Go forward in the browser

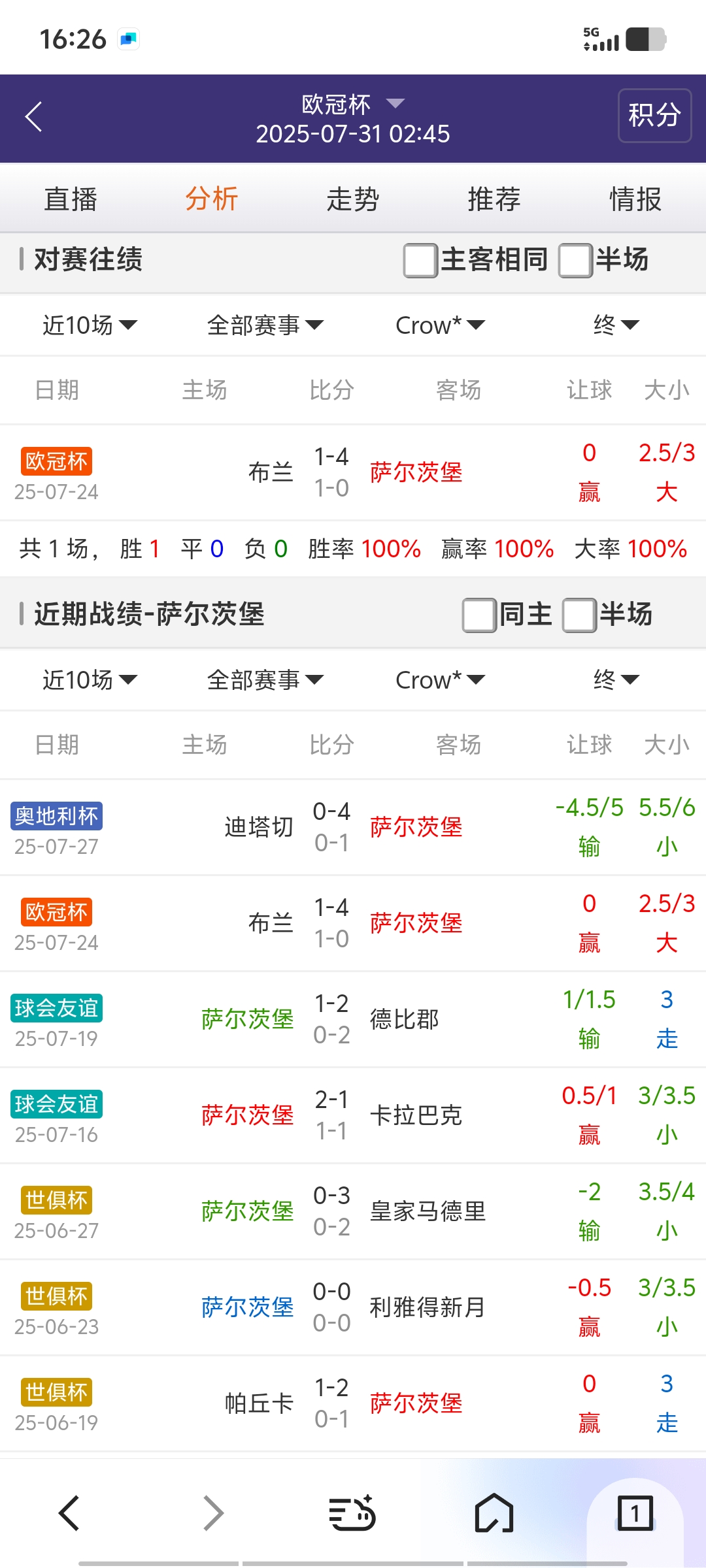(213, 1512)
